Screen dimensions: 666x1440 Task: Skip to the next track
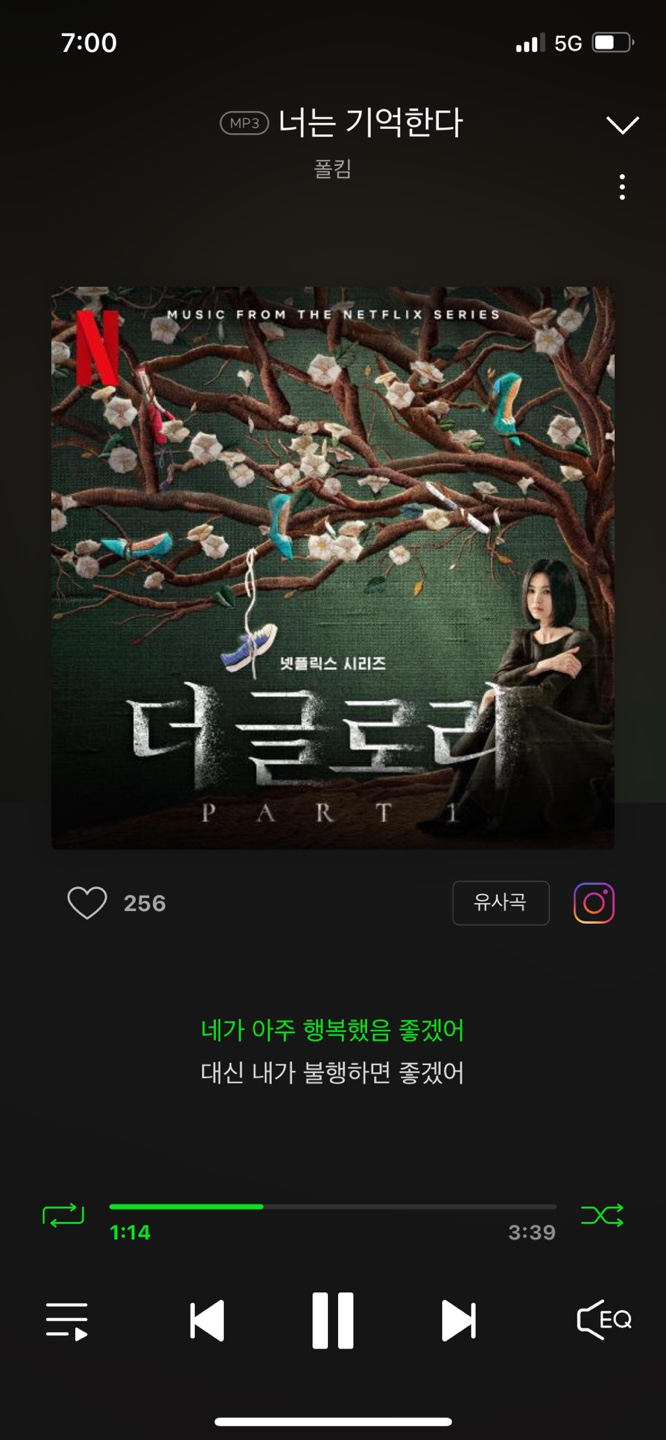click(459, 1321)
